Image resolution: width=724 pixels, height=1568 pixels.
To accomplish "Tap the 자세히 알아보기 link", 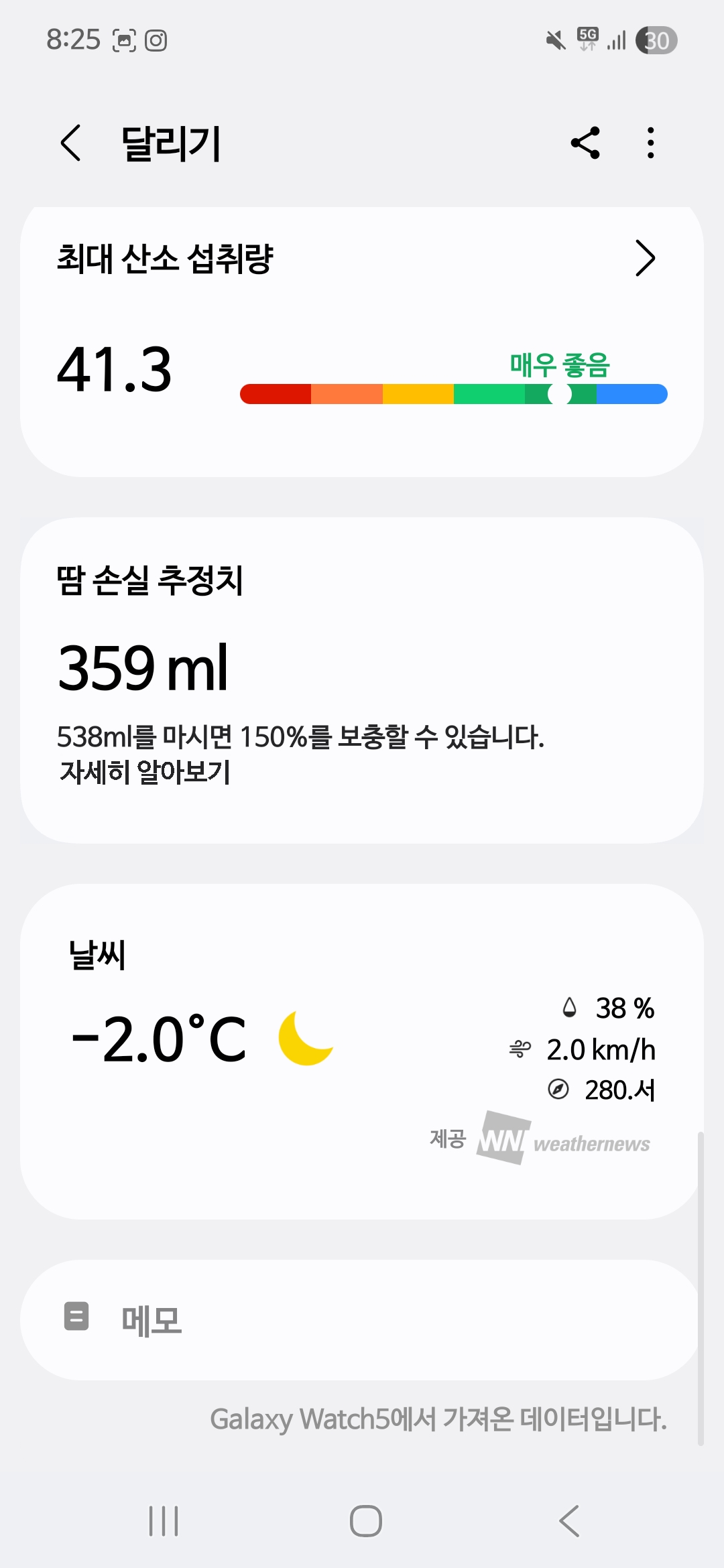I will tap(145, 772).
